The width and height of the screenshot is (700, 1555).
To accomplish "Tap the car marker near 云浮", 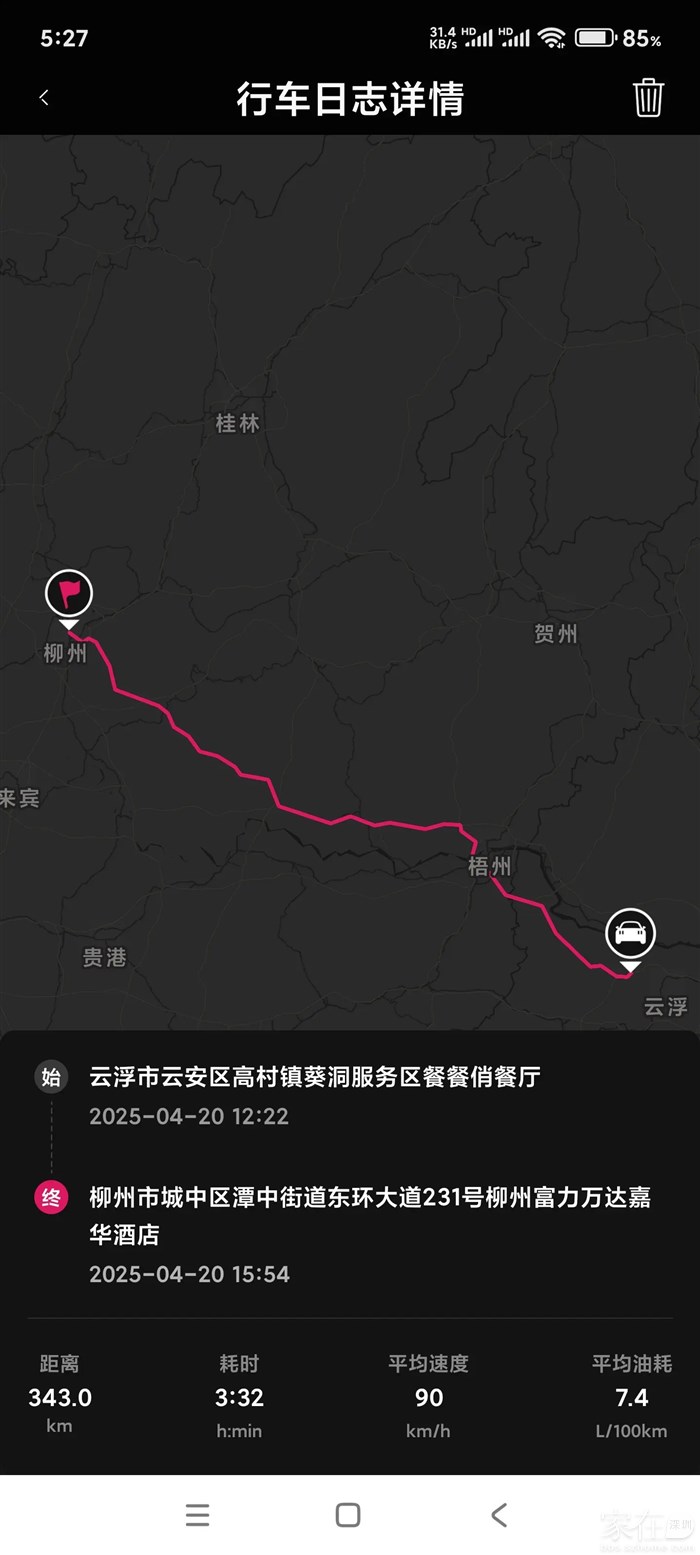I will point(630,934).
